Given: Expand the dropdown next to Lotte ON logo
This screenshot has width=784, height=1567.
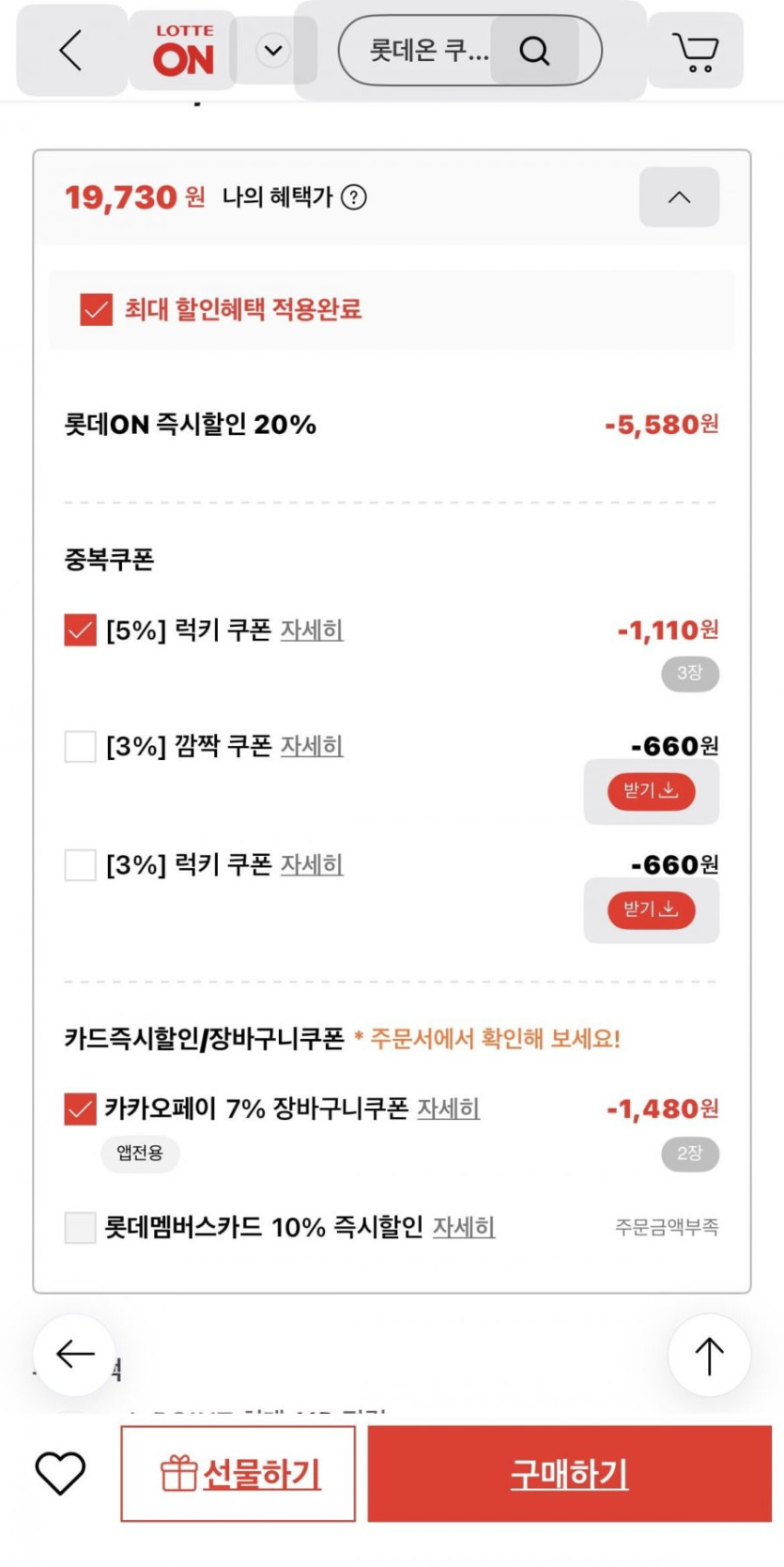Looking at the screenshot, I should click(273, 51).
